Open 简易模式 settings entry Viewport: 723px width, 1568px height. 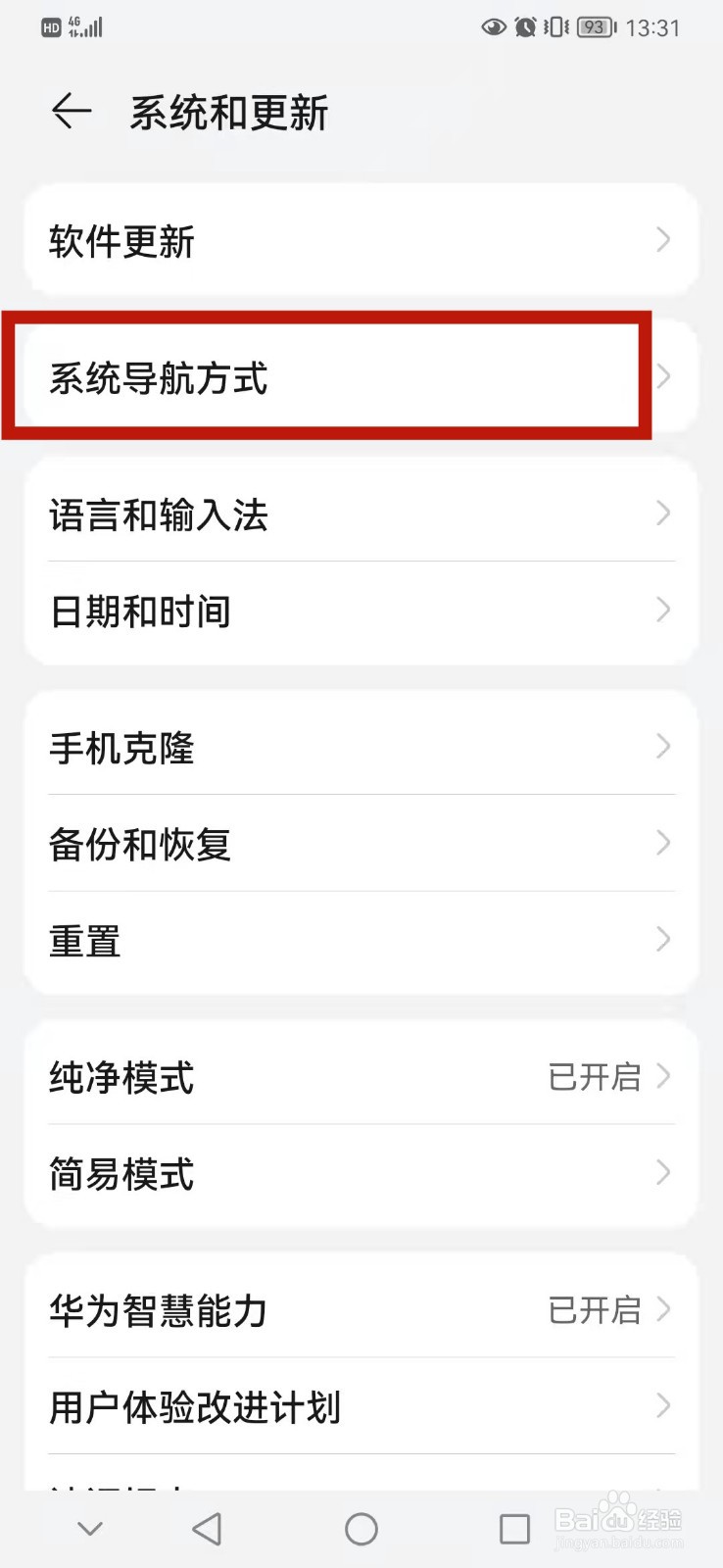tap(361, 1175)
